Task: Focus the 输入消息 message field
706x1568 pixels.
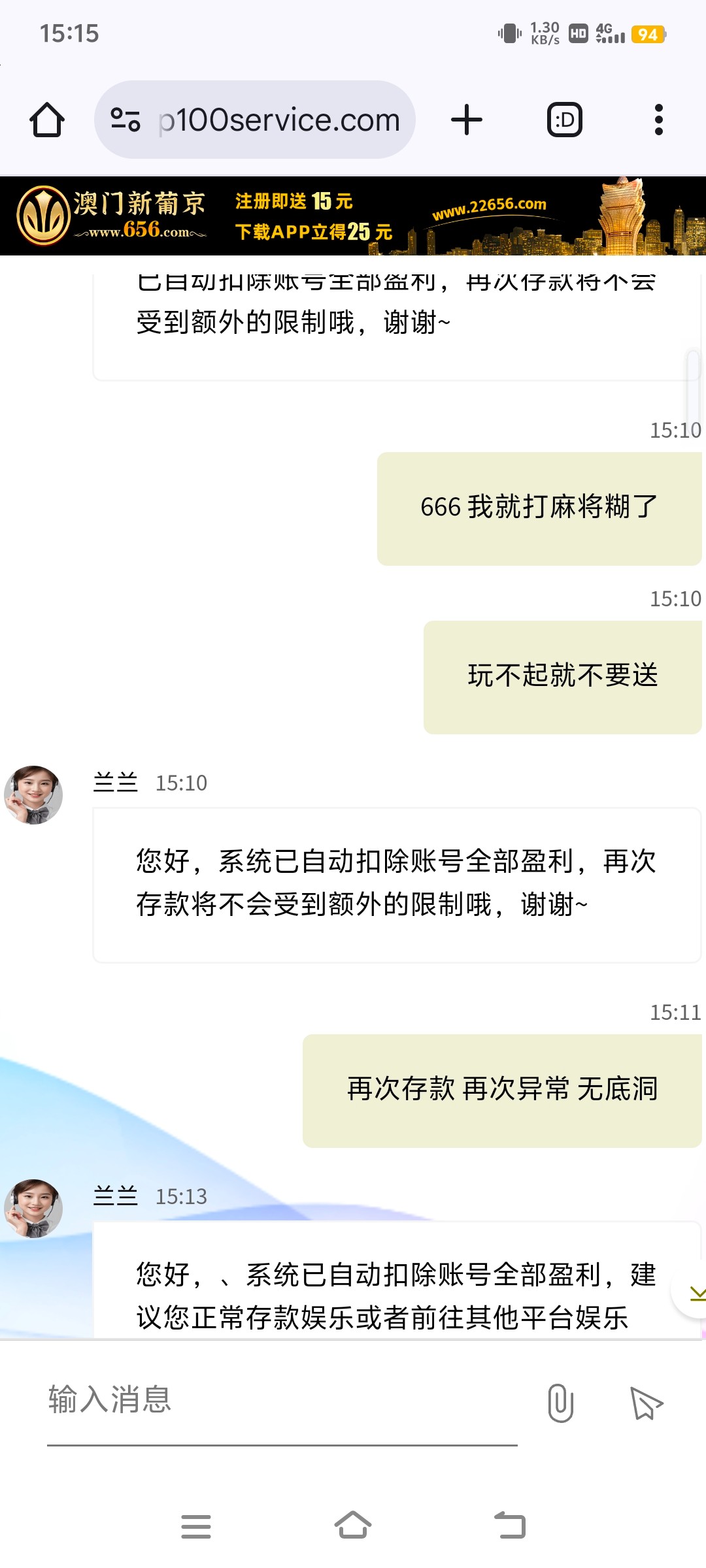Action: [281, 1399]
